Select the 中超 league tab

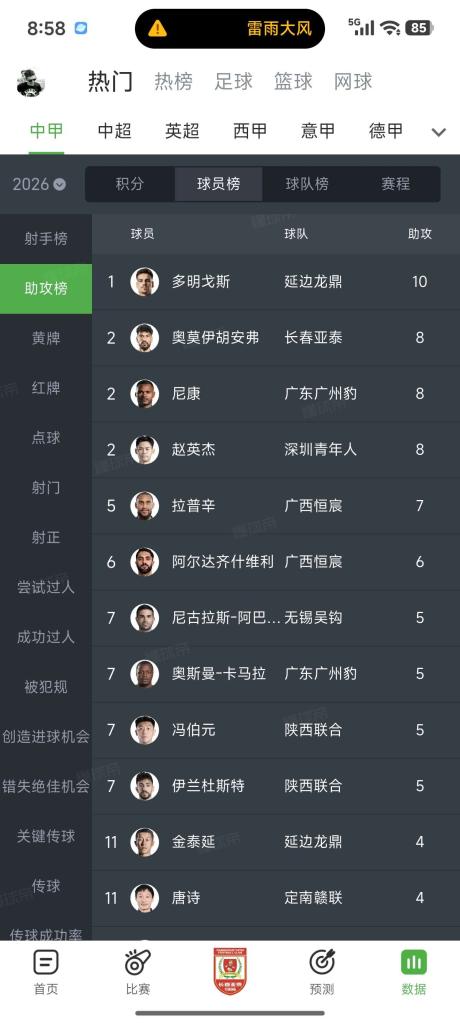pos(115,130)
